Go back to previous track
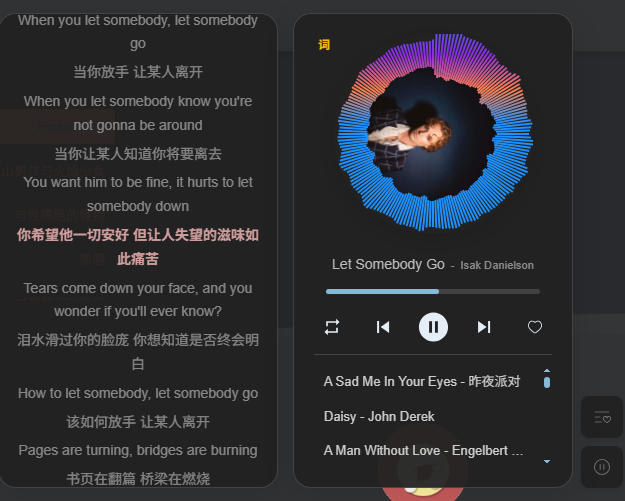The image size is (625, 501). coord(382,326)
